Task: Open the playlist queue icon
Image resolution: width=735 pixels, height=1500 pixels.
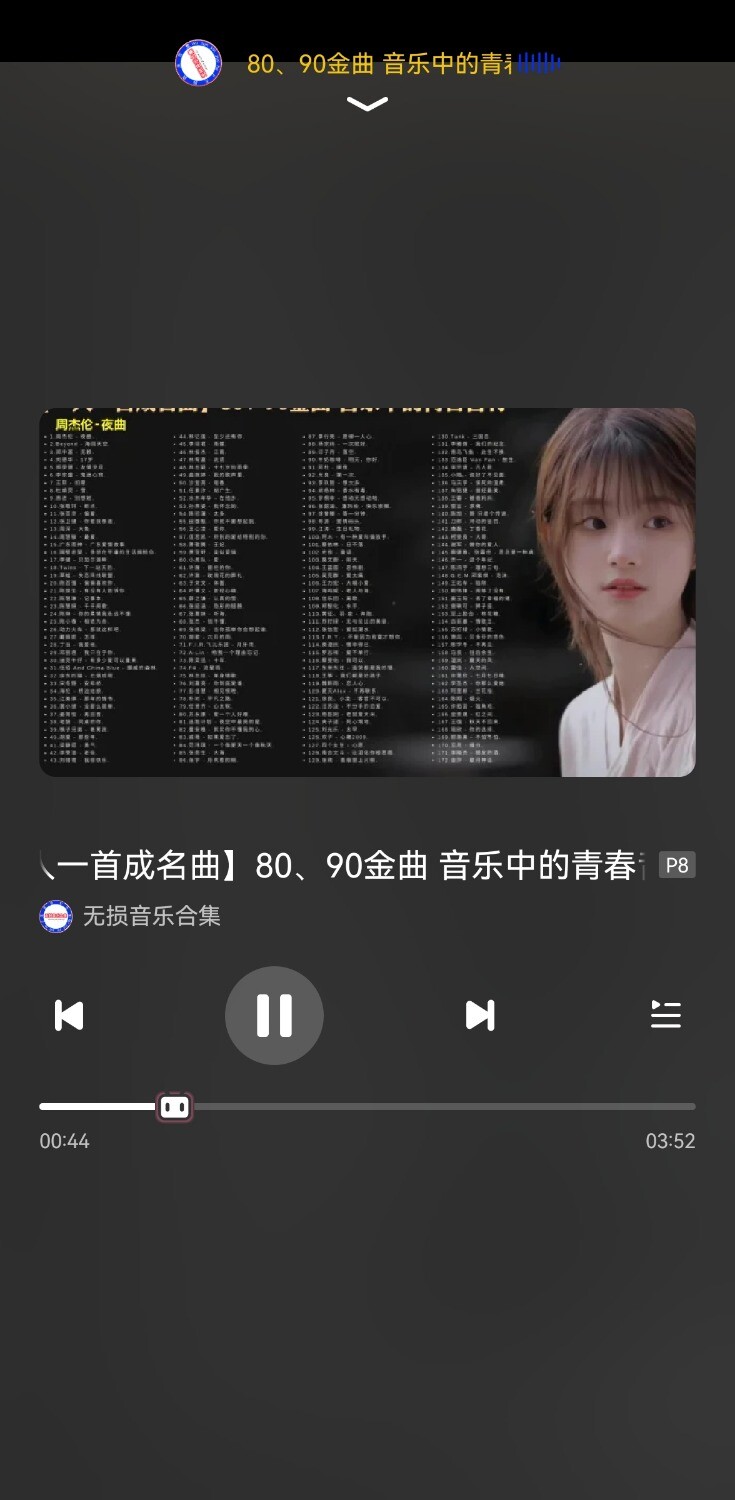Action: pos(665,1014)
